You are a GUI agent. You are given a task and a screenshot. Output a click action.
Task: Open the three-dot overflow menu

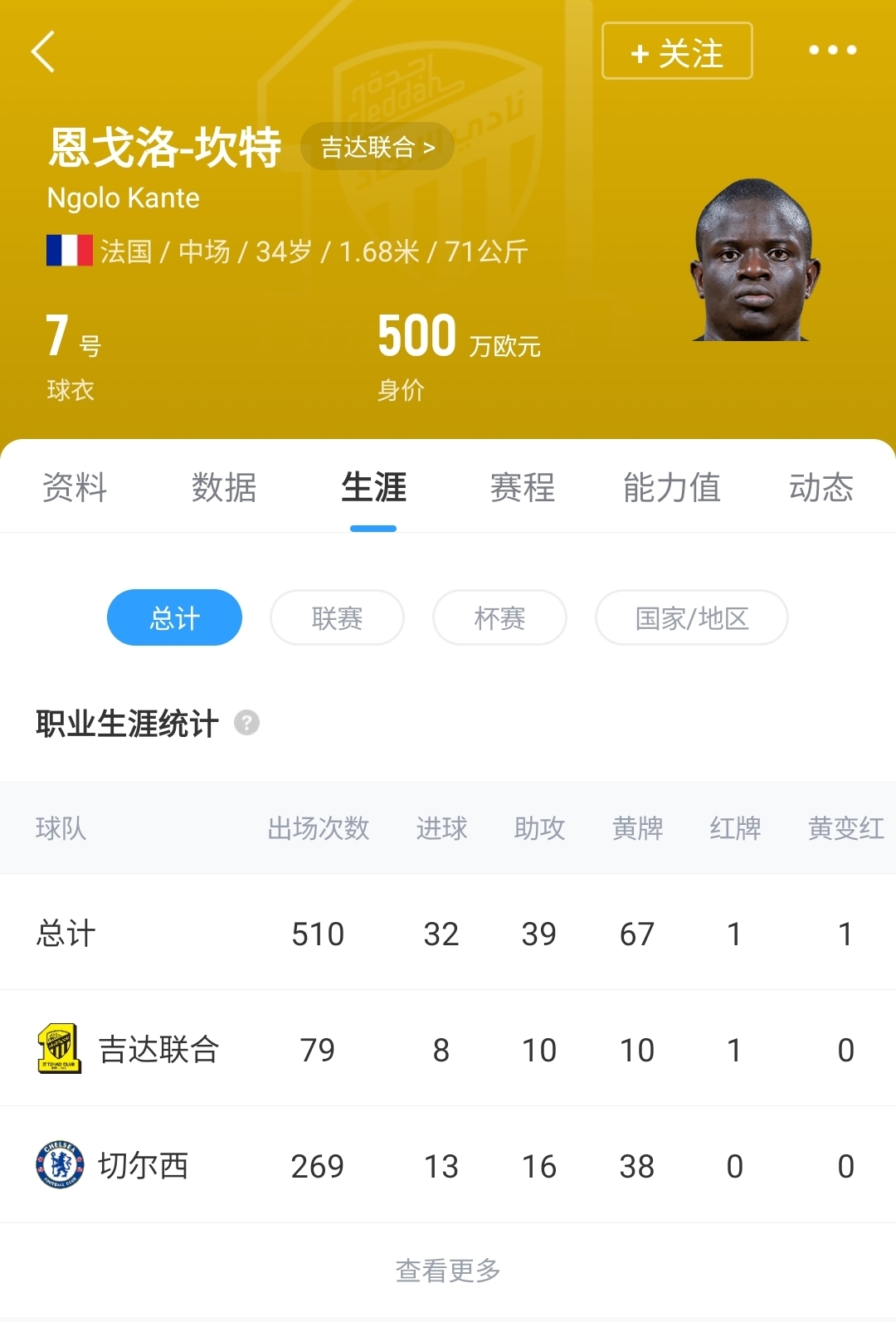832,51
